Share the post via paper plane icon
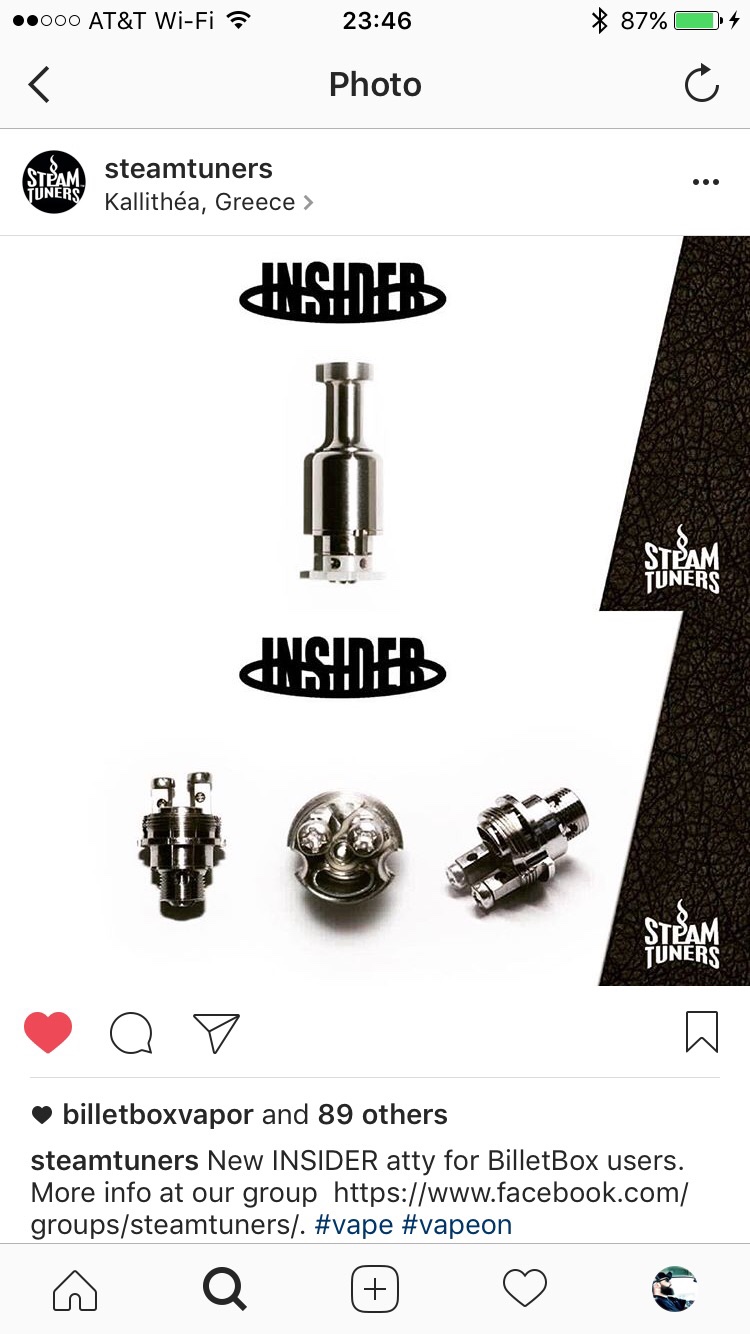The height and width of the screenshot is (1334, 750). pos(216,1033)
